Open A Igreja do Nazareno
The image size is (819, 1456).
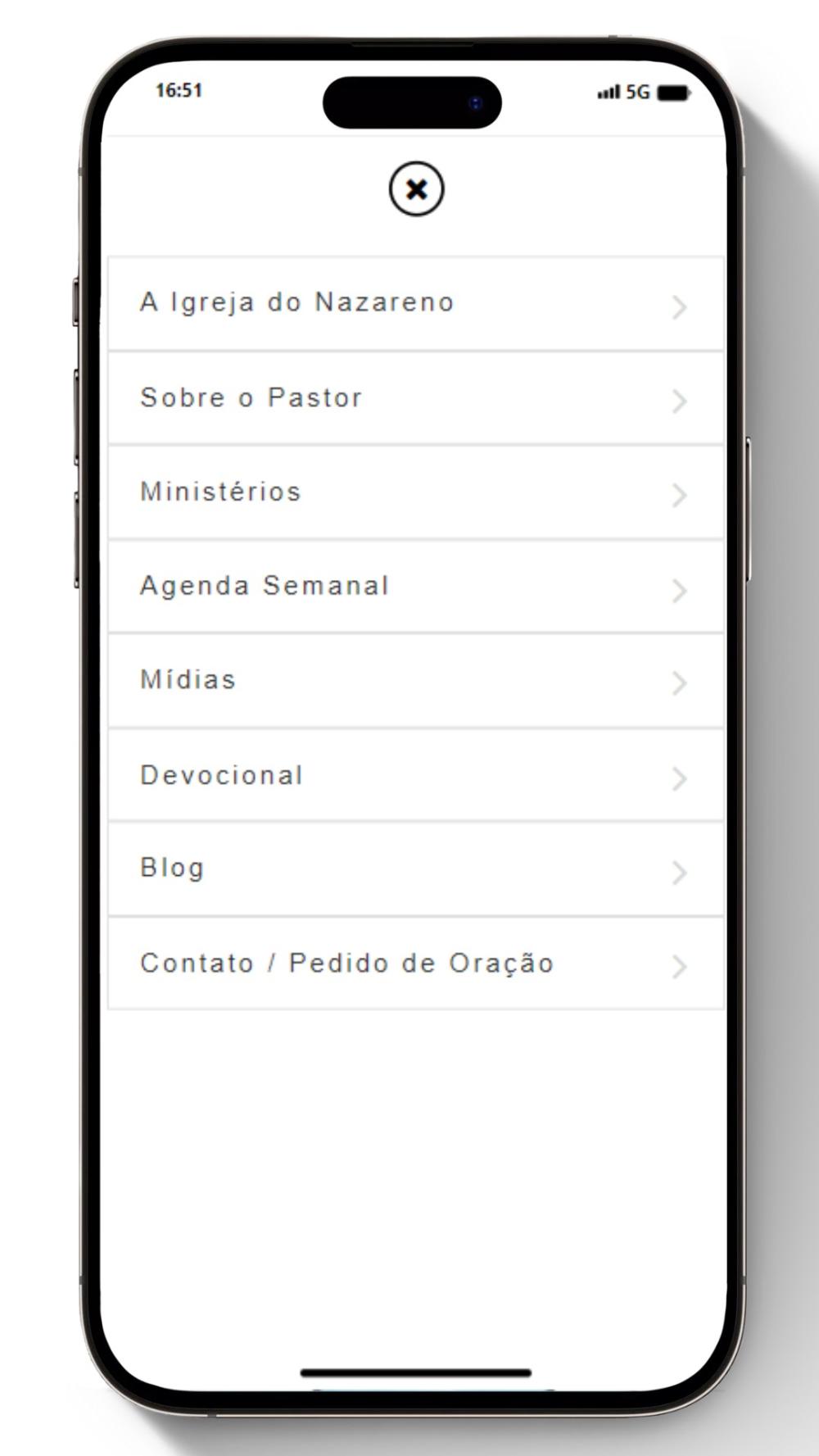click(416, 304)
